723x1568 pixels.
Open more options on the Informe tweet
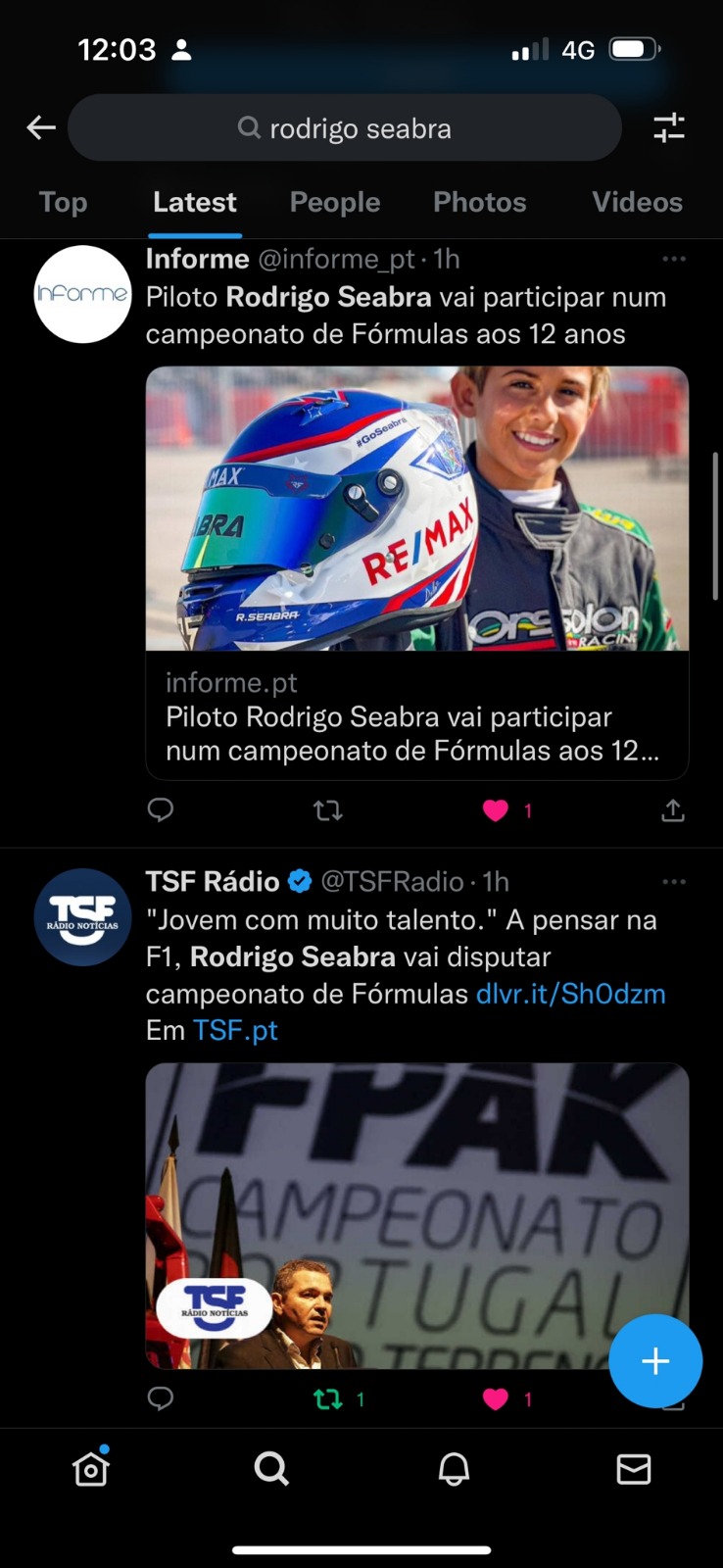pyautogui.click(x=674, y=259)
